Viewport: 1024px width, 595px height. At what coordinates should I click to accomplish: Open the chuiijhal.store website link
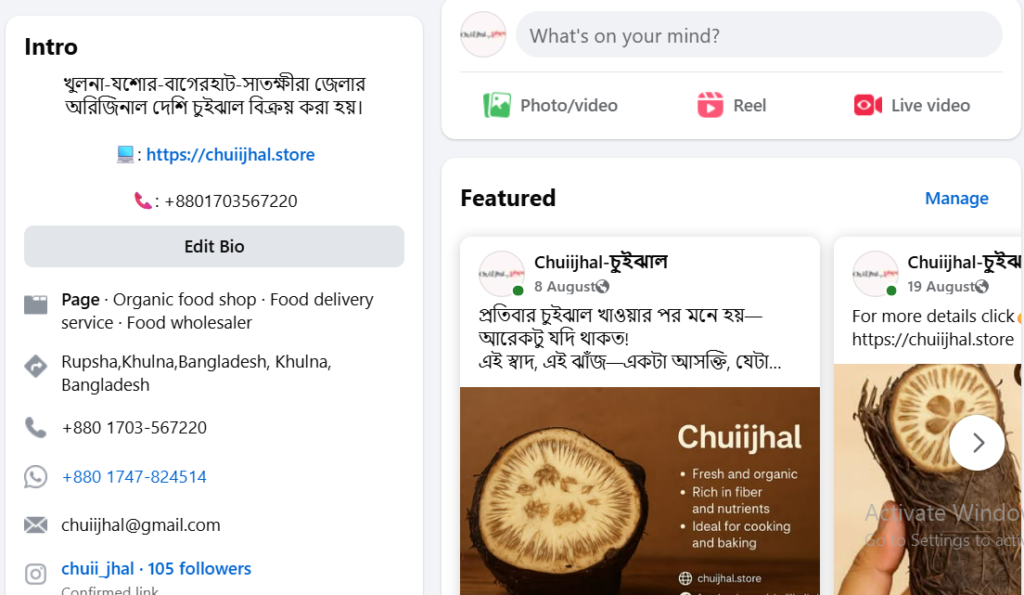point(230,155)
